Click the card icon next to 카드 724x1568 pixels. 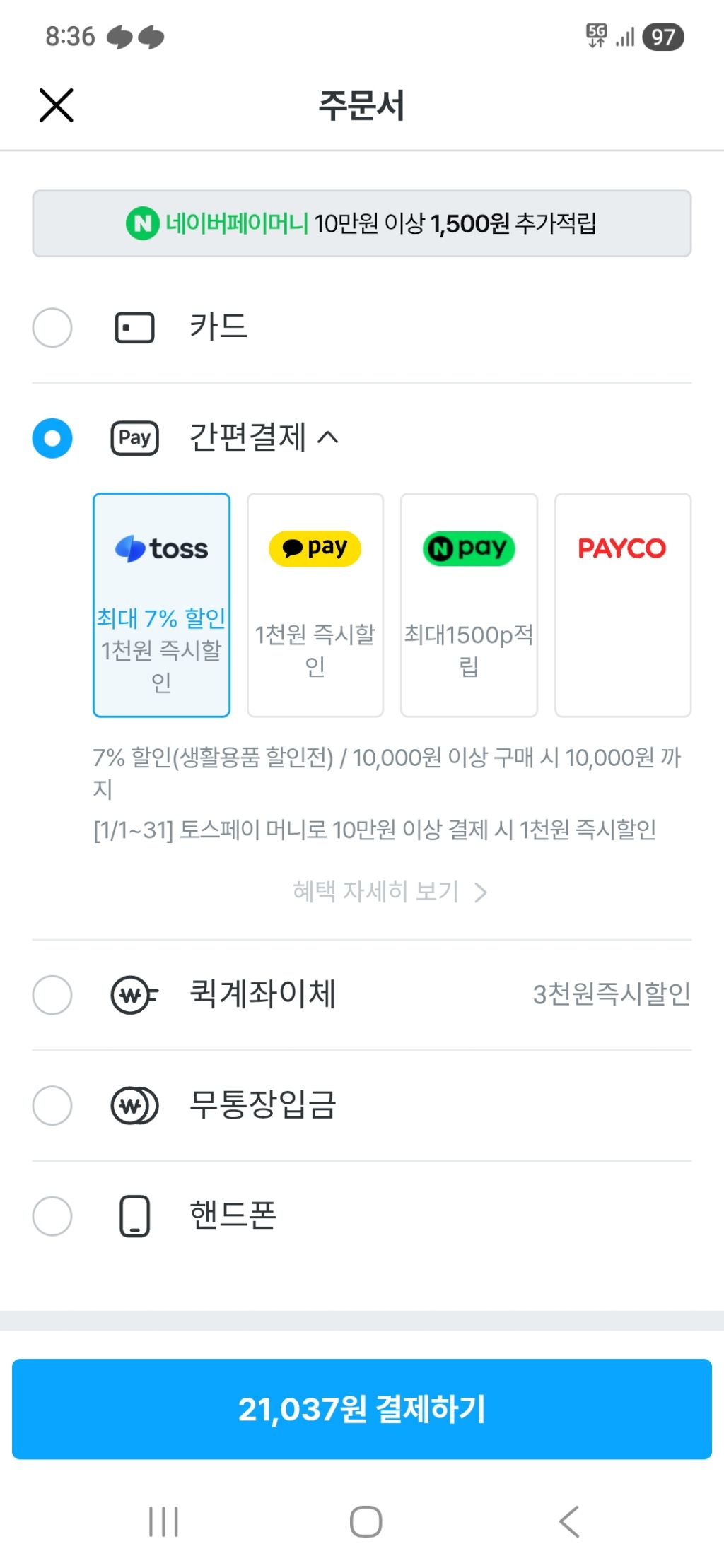pos(134,326)
